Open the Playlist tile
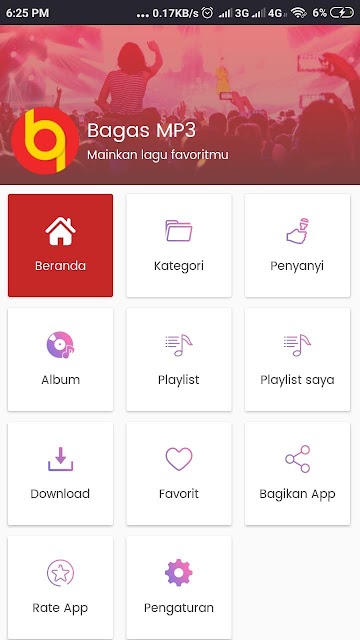 [179, 359]
